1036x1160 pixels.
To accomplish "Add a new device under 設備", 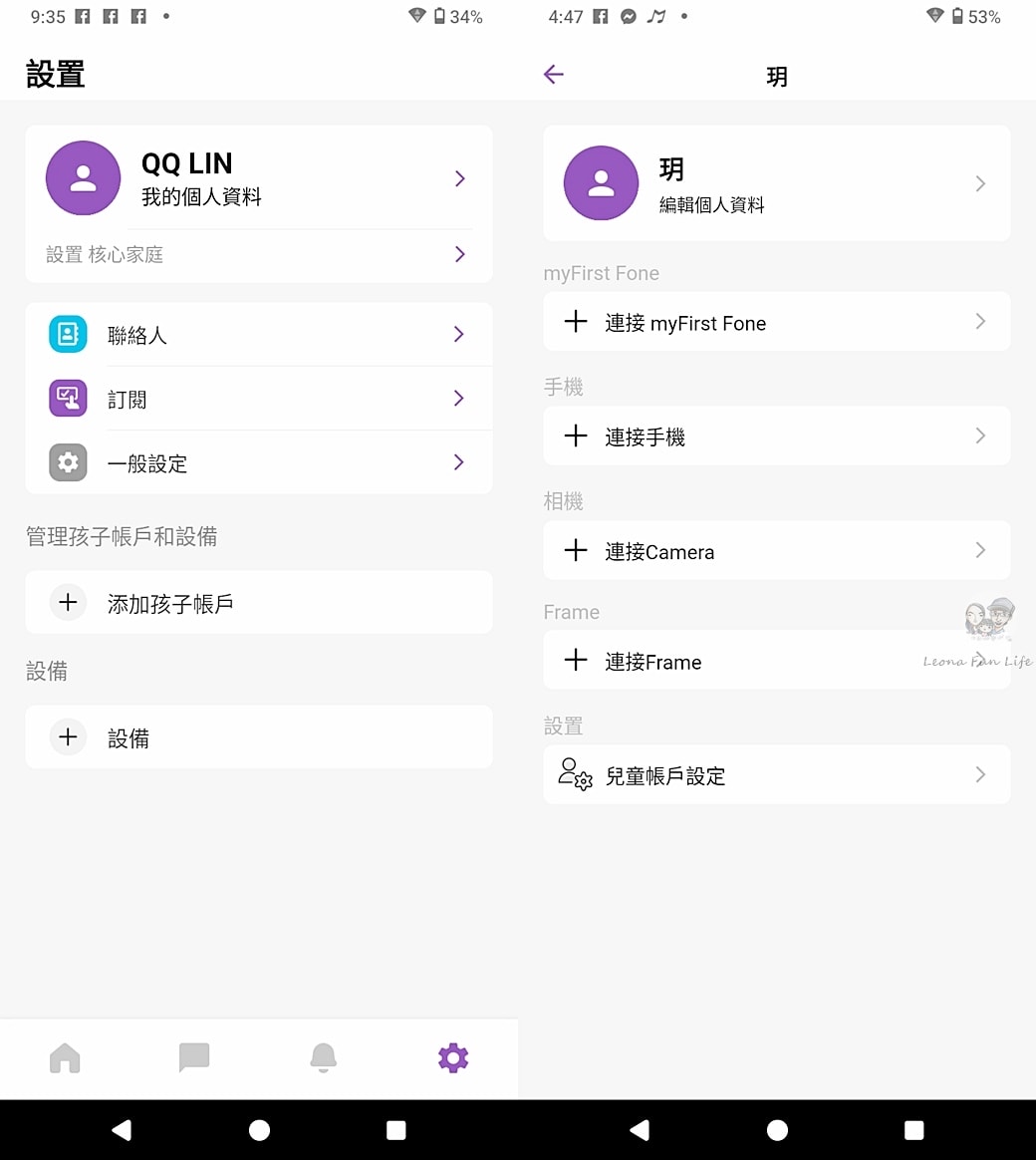I will click(x=258, y=737).
